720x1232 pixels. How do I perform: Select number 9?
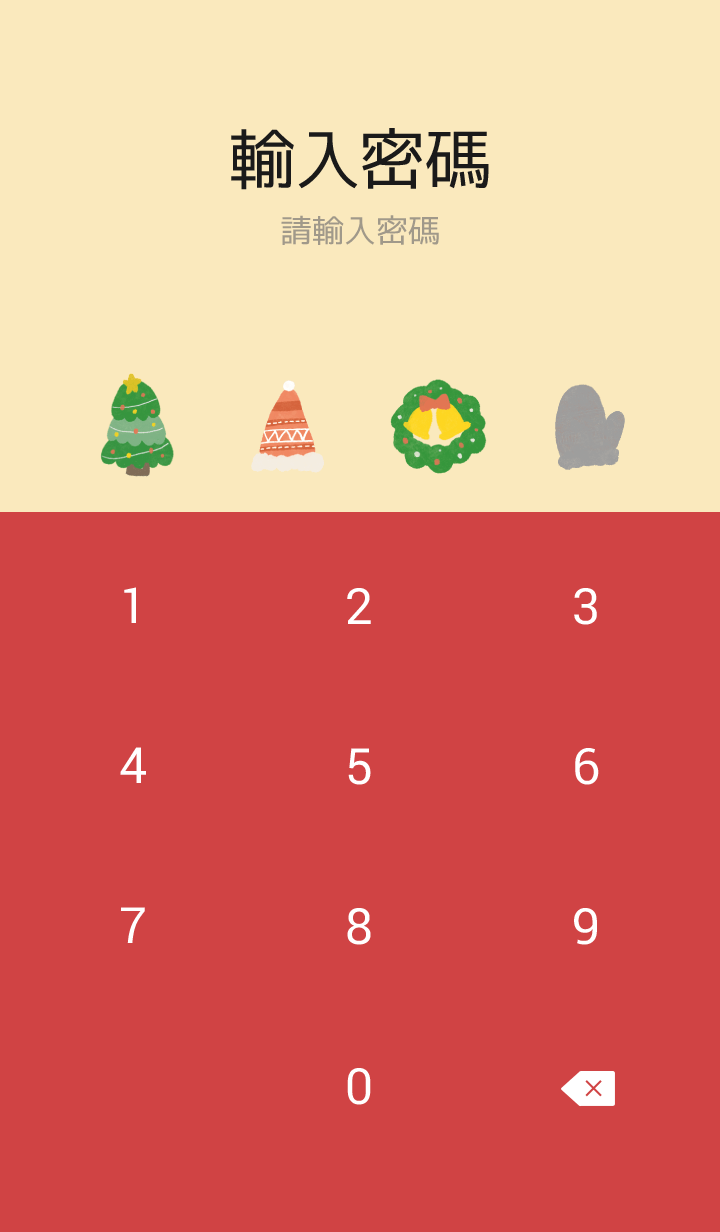point(586,927)
